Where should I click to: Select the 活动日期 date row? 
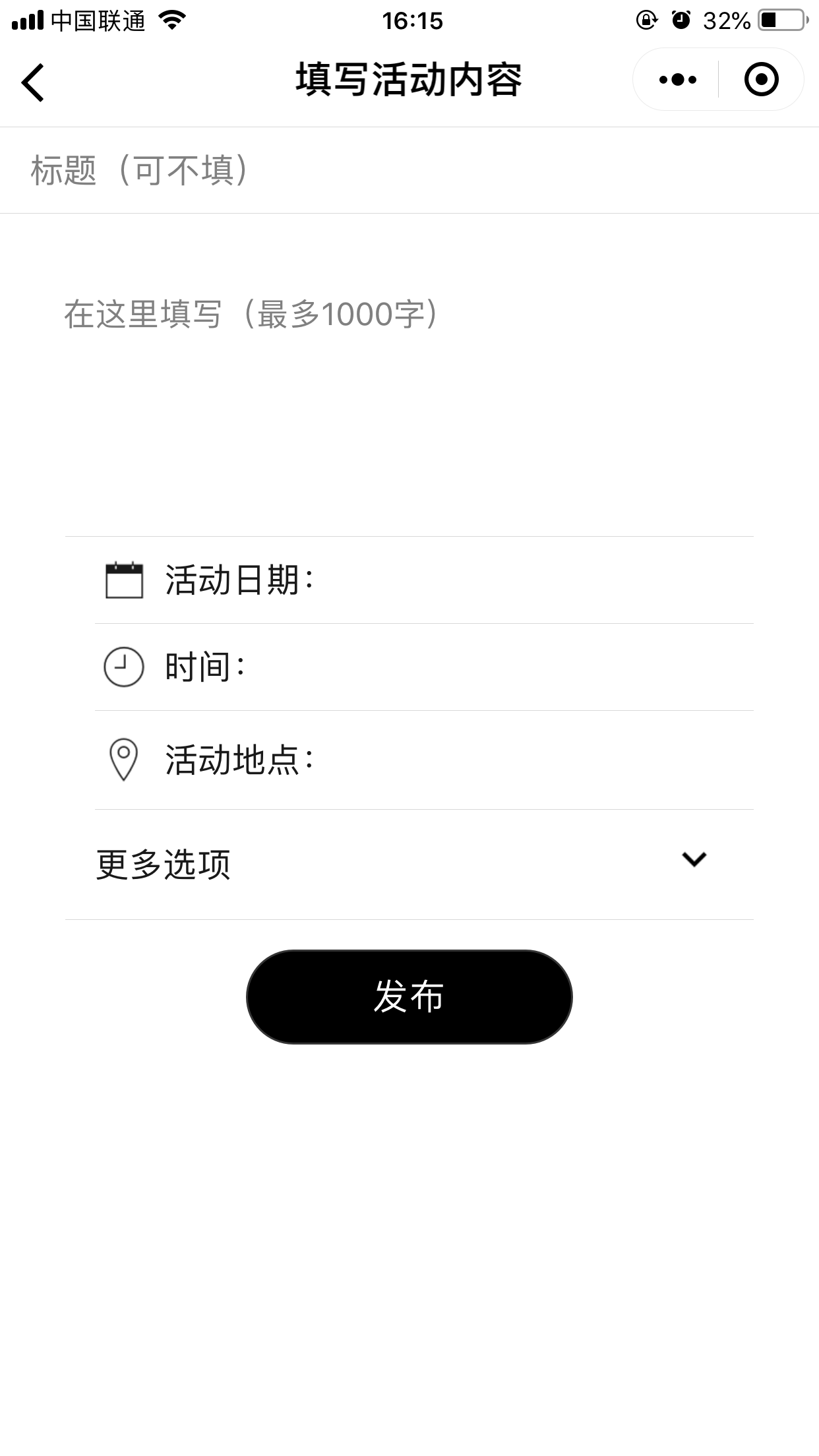[x=425, y=580]
